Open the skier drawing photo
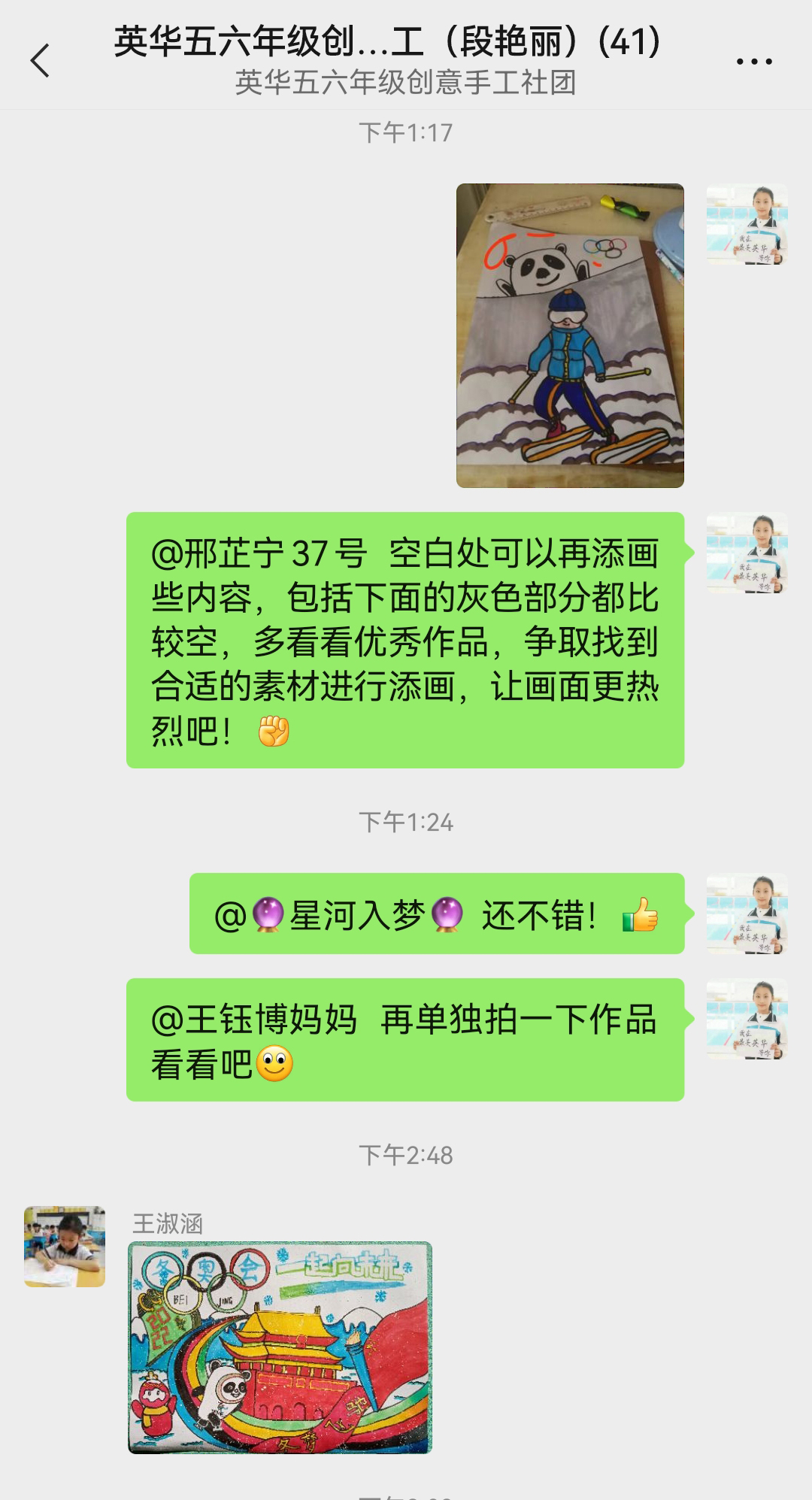 click(570, 335)
